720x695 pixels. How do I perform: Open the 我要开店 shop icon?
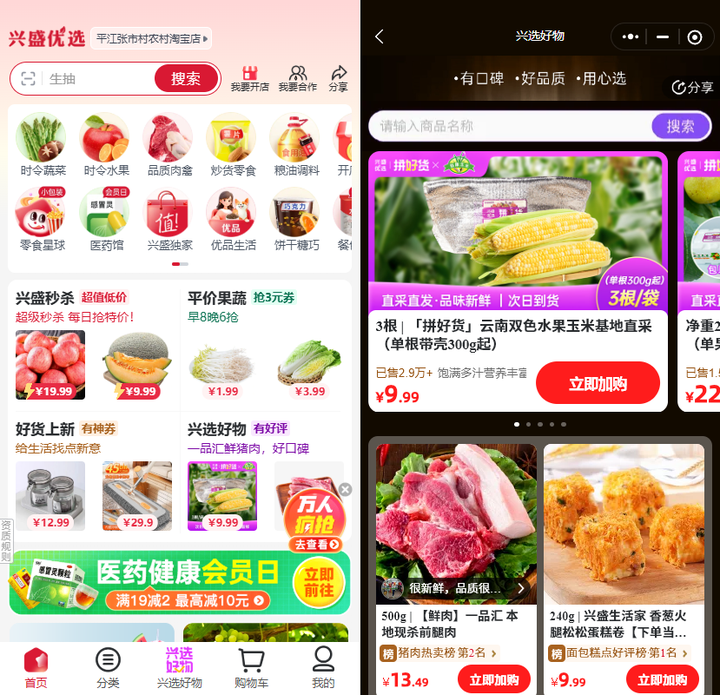[x=250, y=78]
